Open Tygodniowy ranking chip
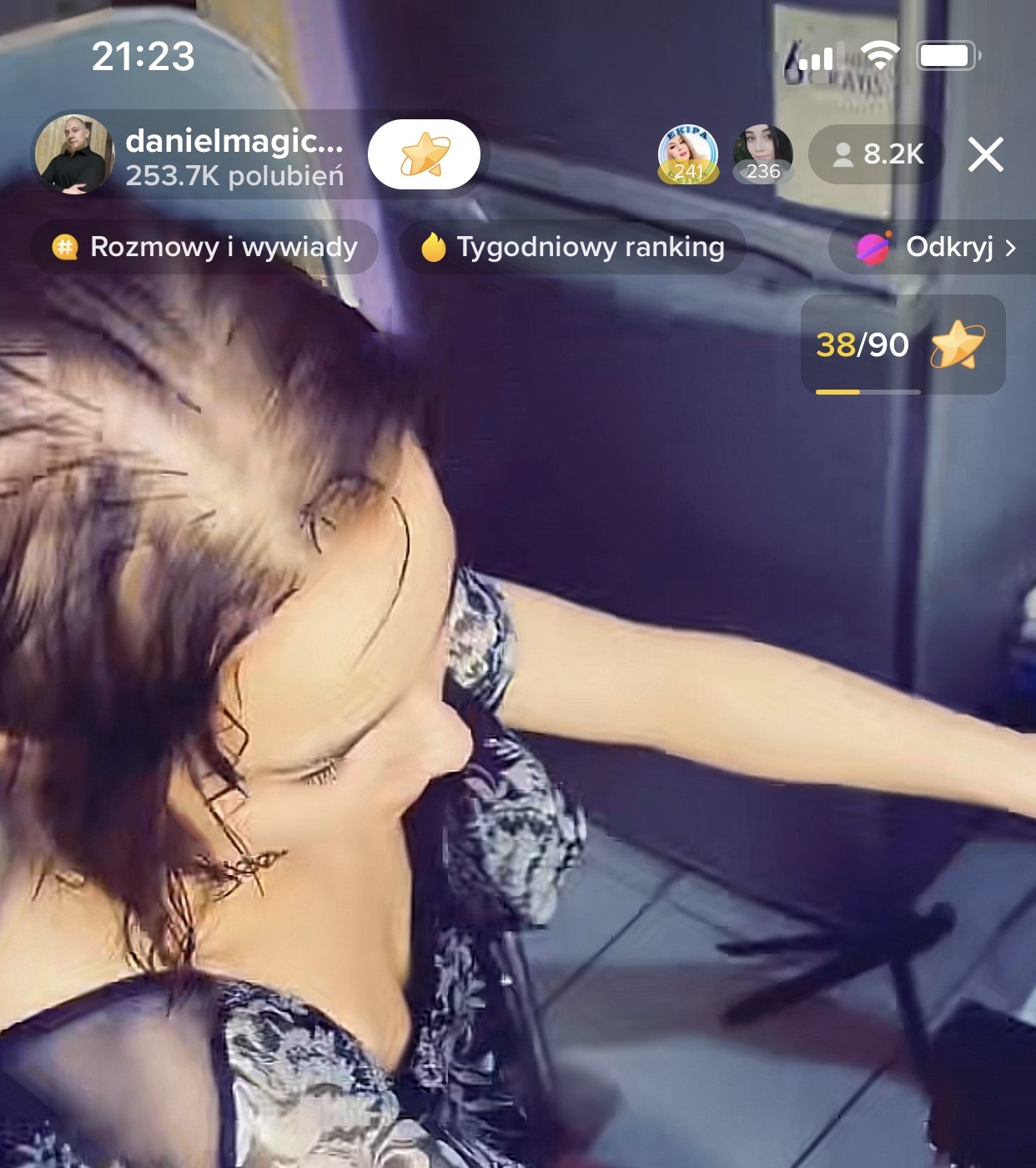Image resolution: width=1036 pixels, height=1168 pixels. pyautogui.click(x=573, y=247)
